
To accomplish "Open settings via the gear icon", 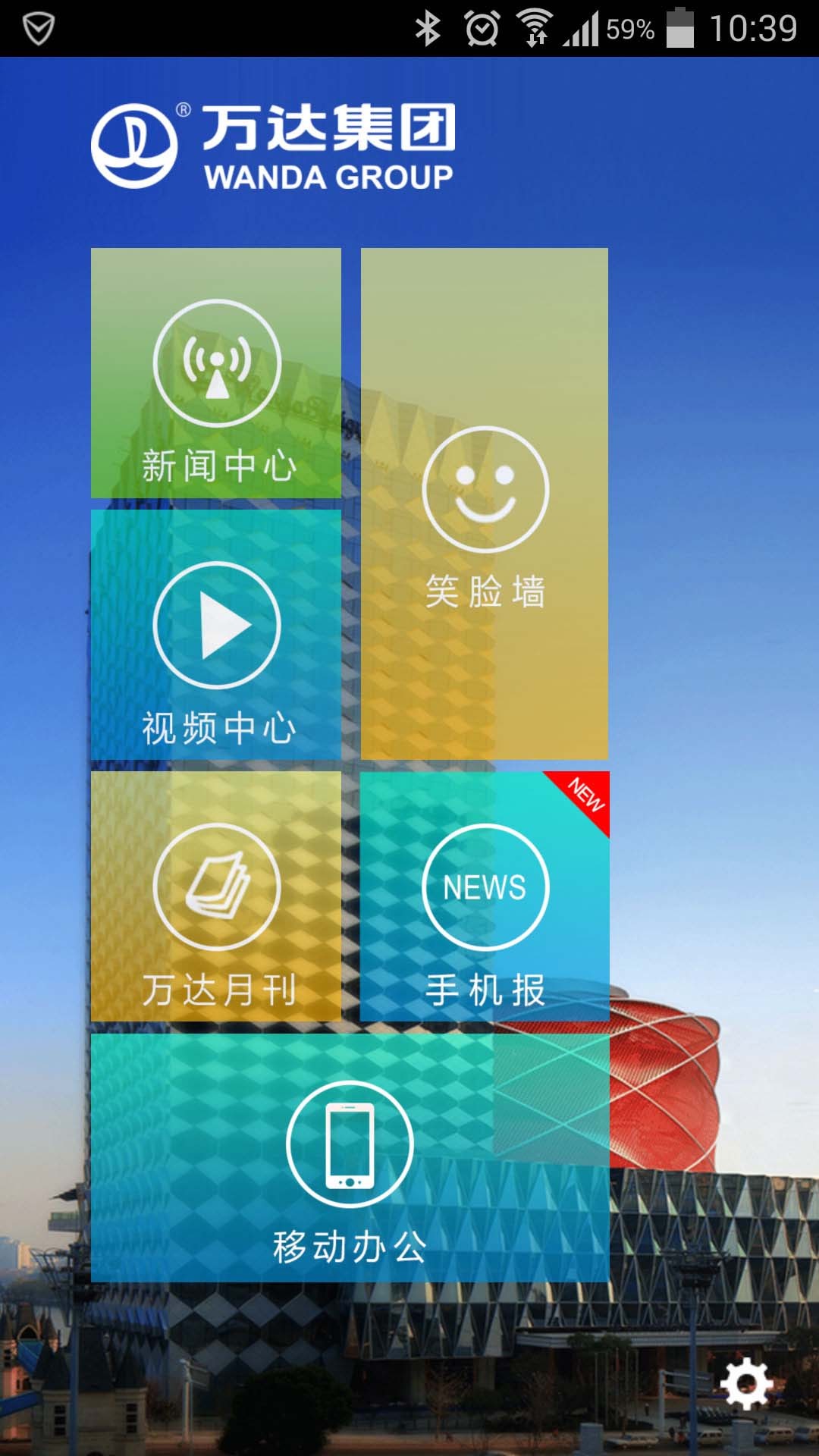I will (x=746, y=1383).
